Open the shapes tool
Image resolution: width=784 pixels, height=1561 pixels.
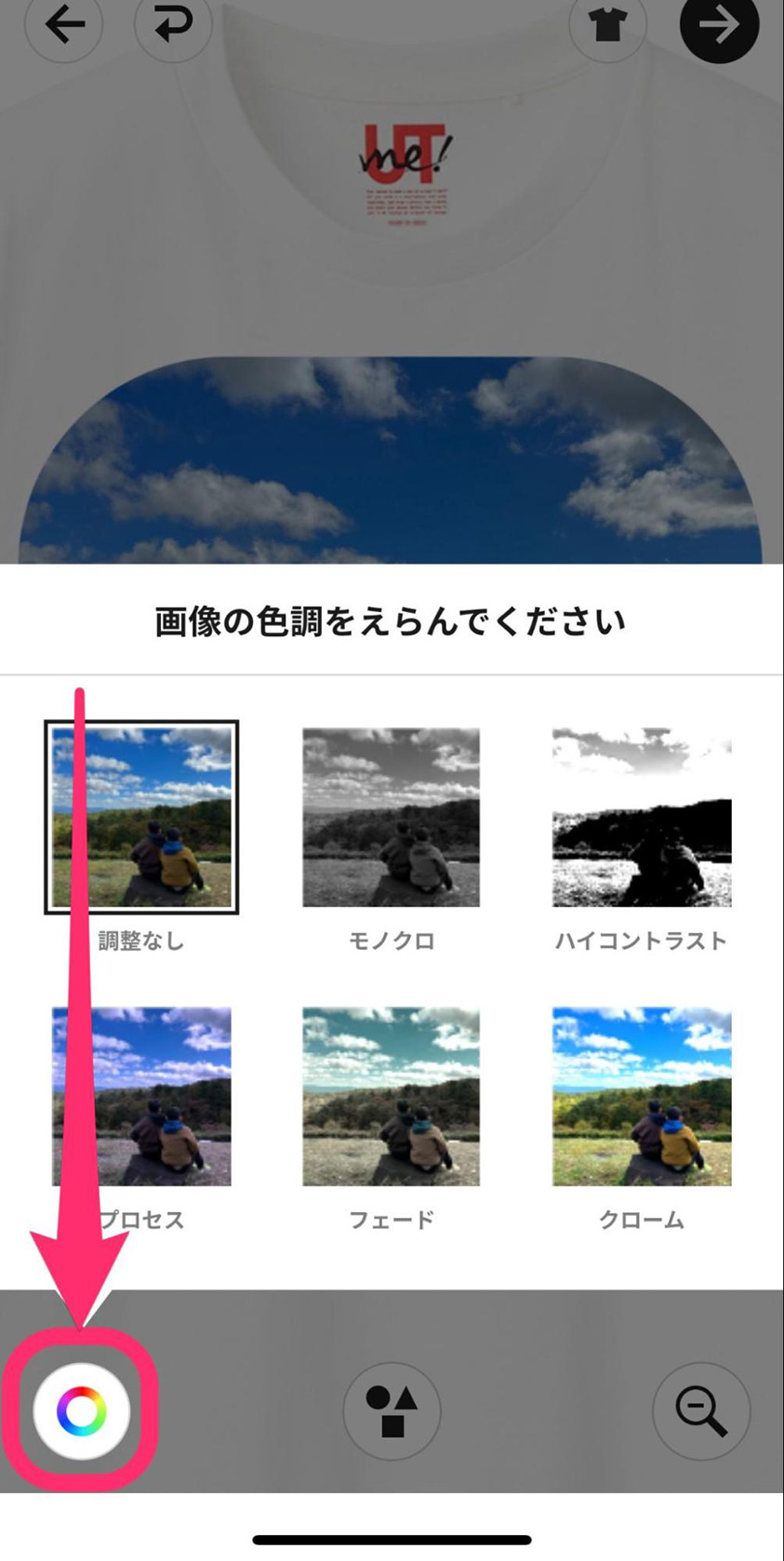click(x=392, y=1410)
